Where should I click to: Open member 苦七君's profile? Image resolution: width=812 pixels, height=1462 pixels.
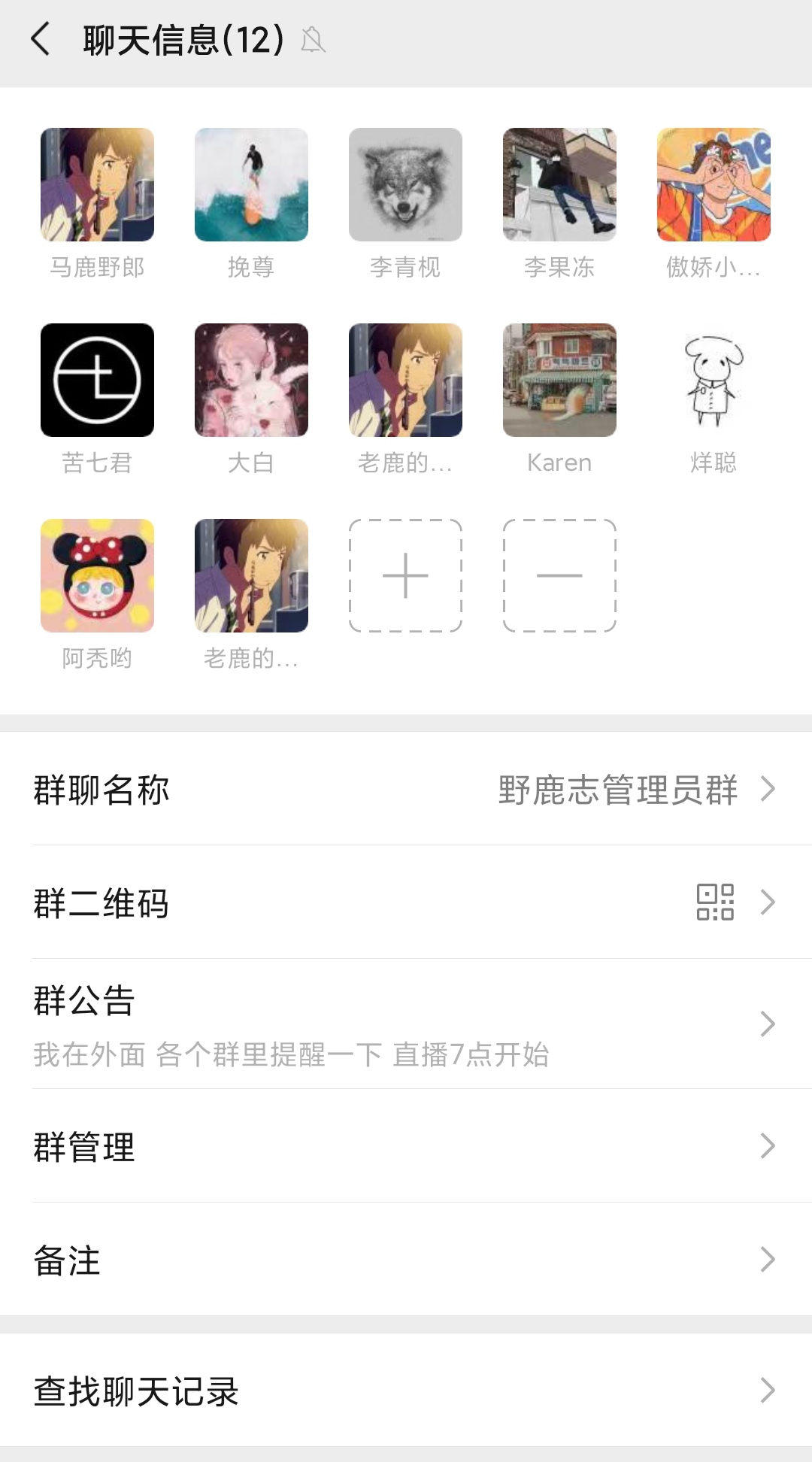pos(97,381)
